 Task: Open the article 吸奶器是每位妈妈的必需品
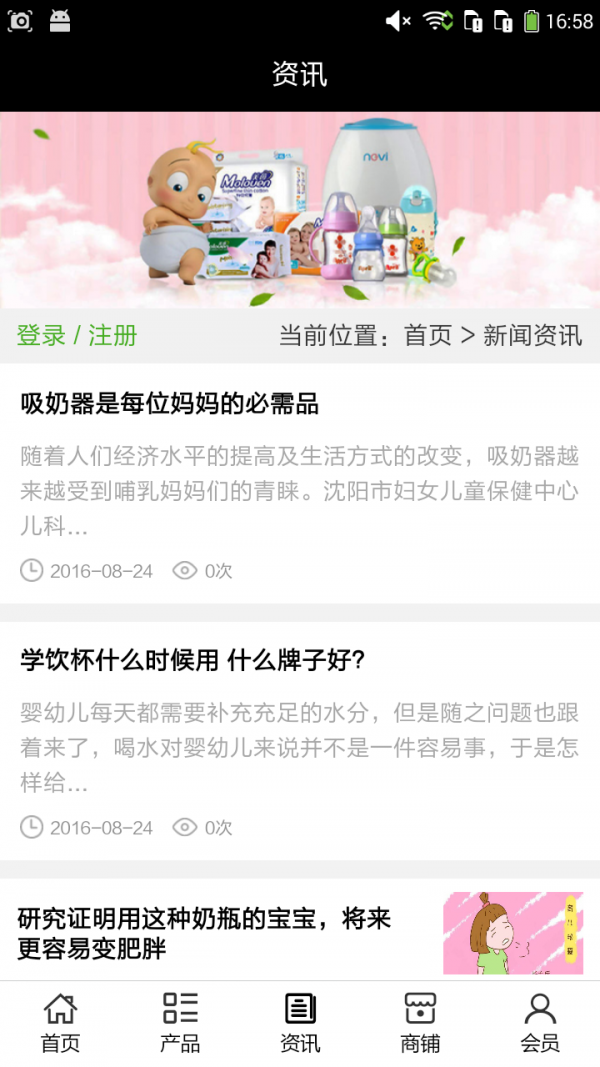click(x=170, y=404)
